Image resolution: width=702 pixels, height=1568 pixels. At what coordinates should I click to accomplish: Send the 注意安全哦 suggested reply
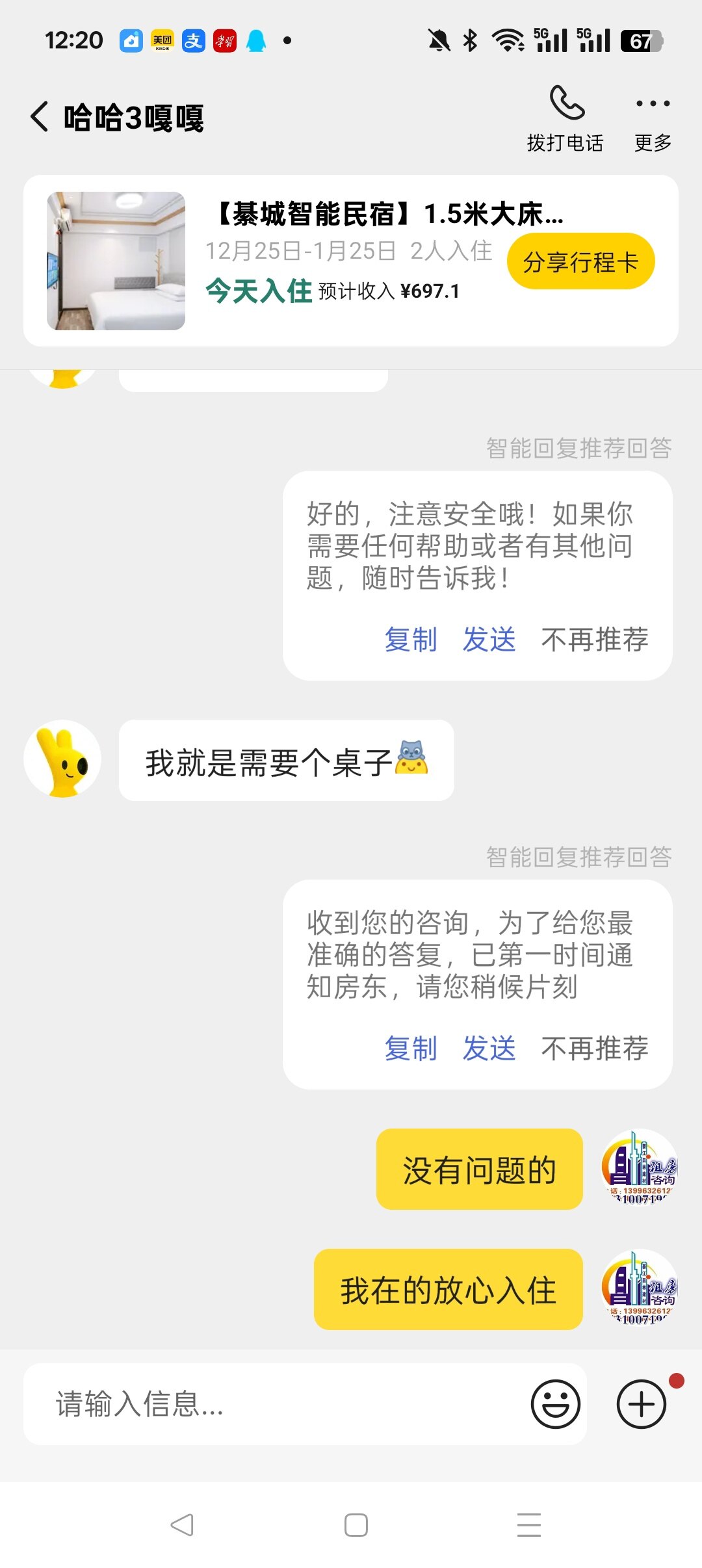point(489,640)
